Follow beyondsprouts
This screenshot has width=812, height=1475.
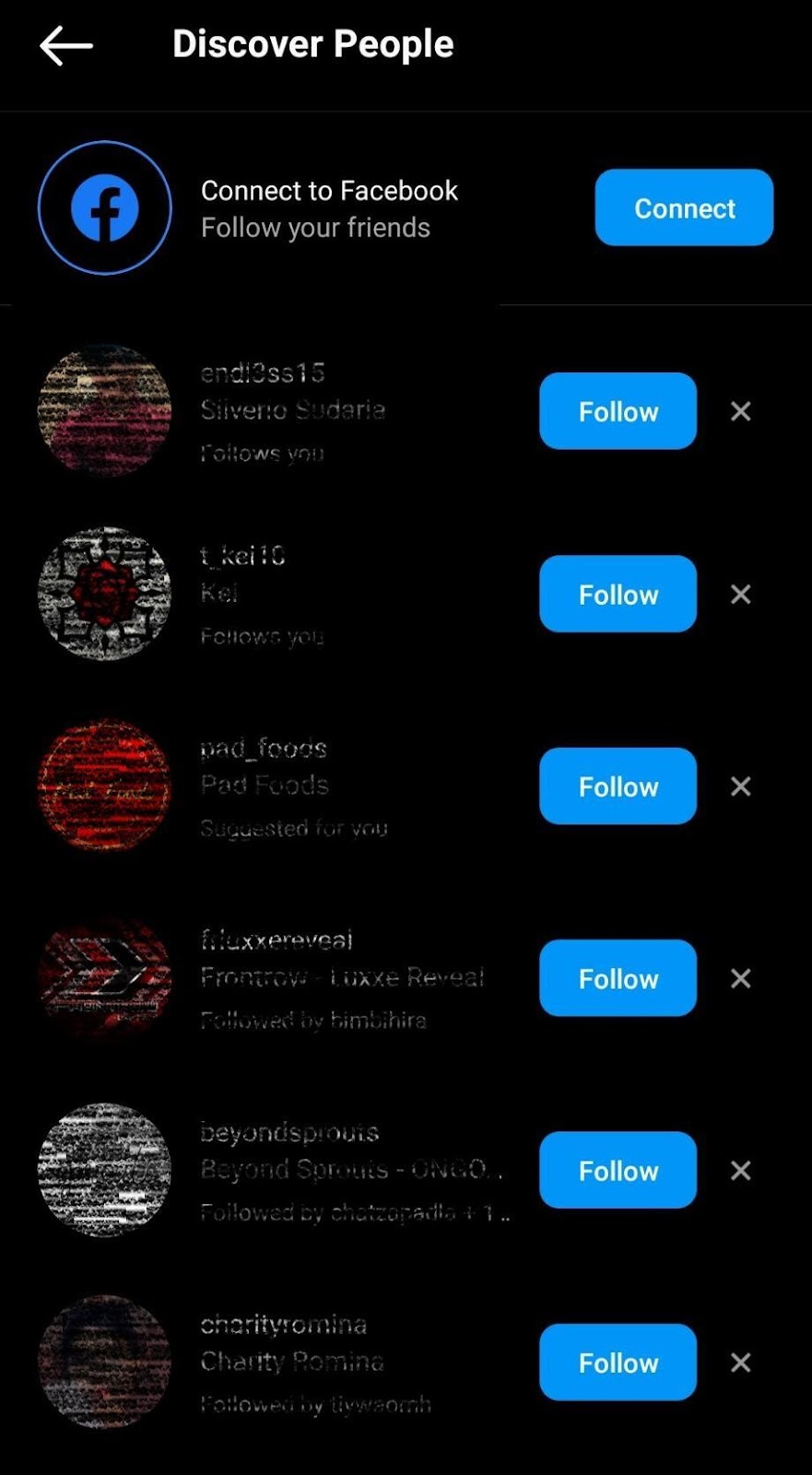618,1170
